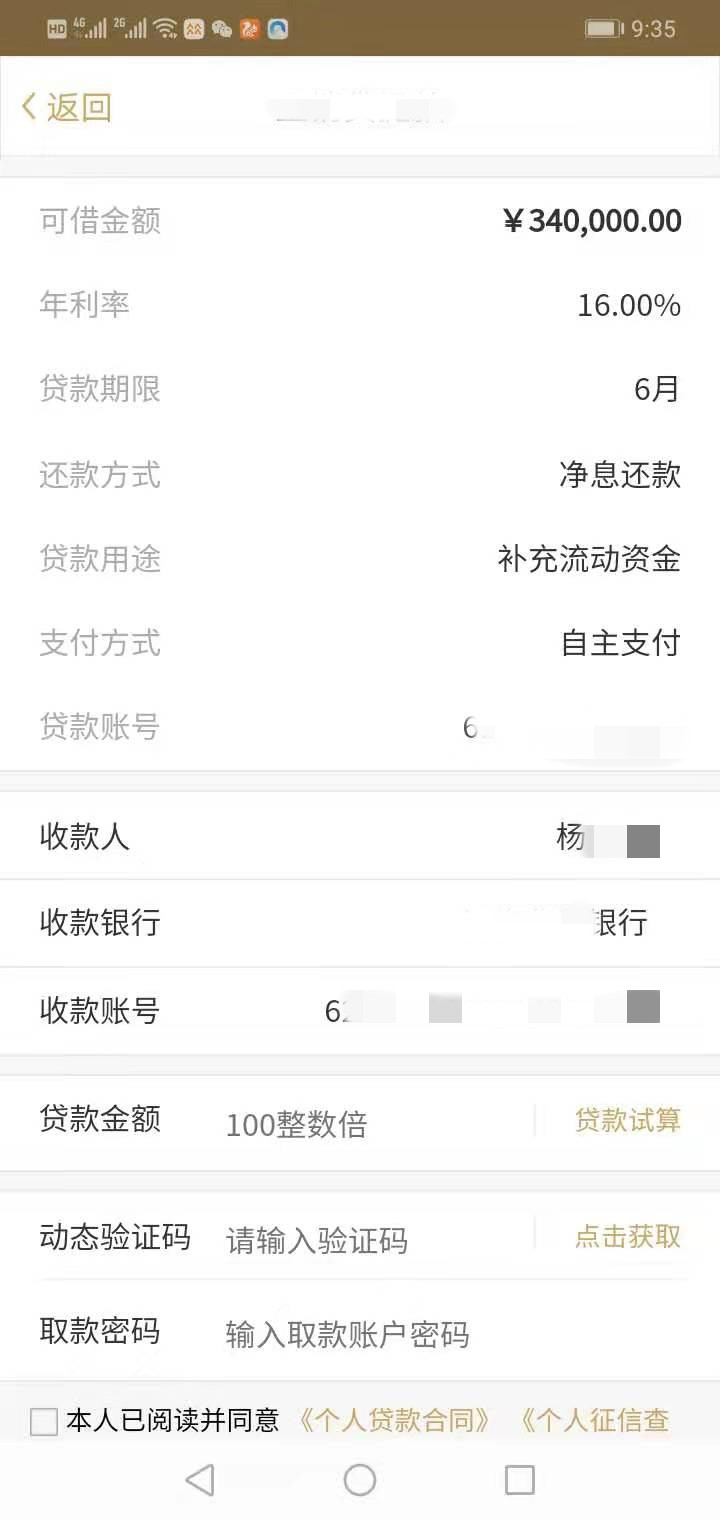
Task: Tap 点击获取 to get verification code
Action: click(628, 1237)
